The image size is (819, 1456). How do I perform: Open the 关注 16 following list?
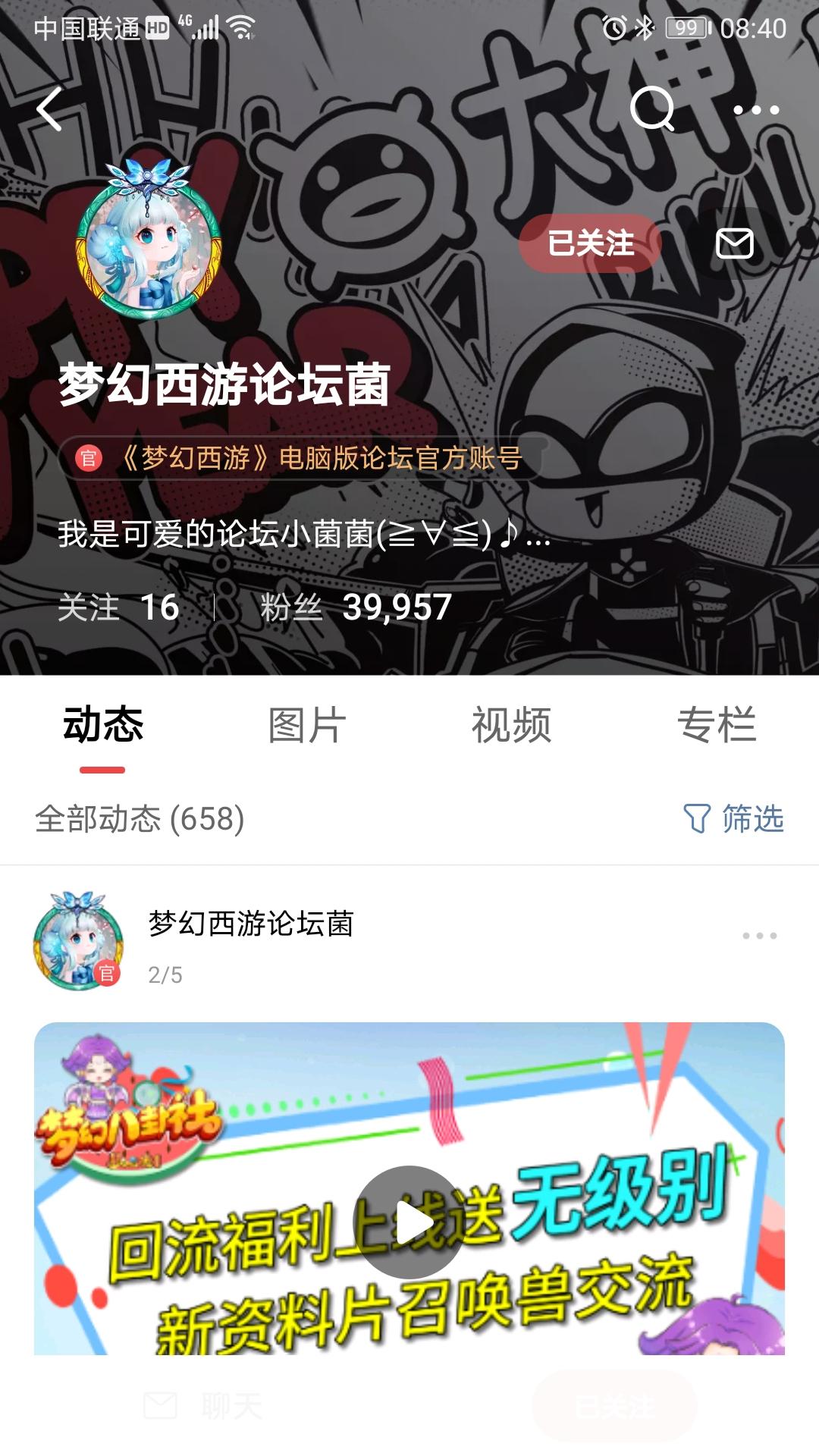coord(119,607)
